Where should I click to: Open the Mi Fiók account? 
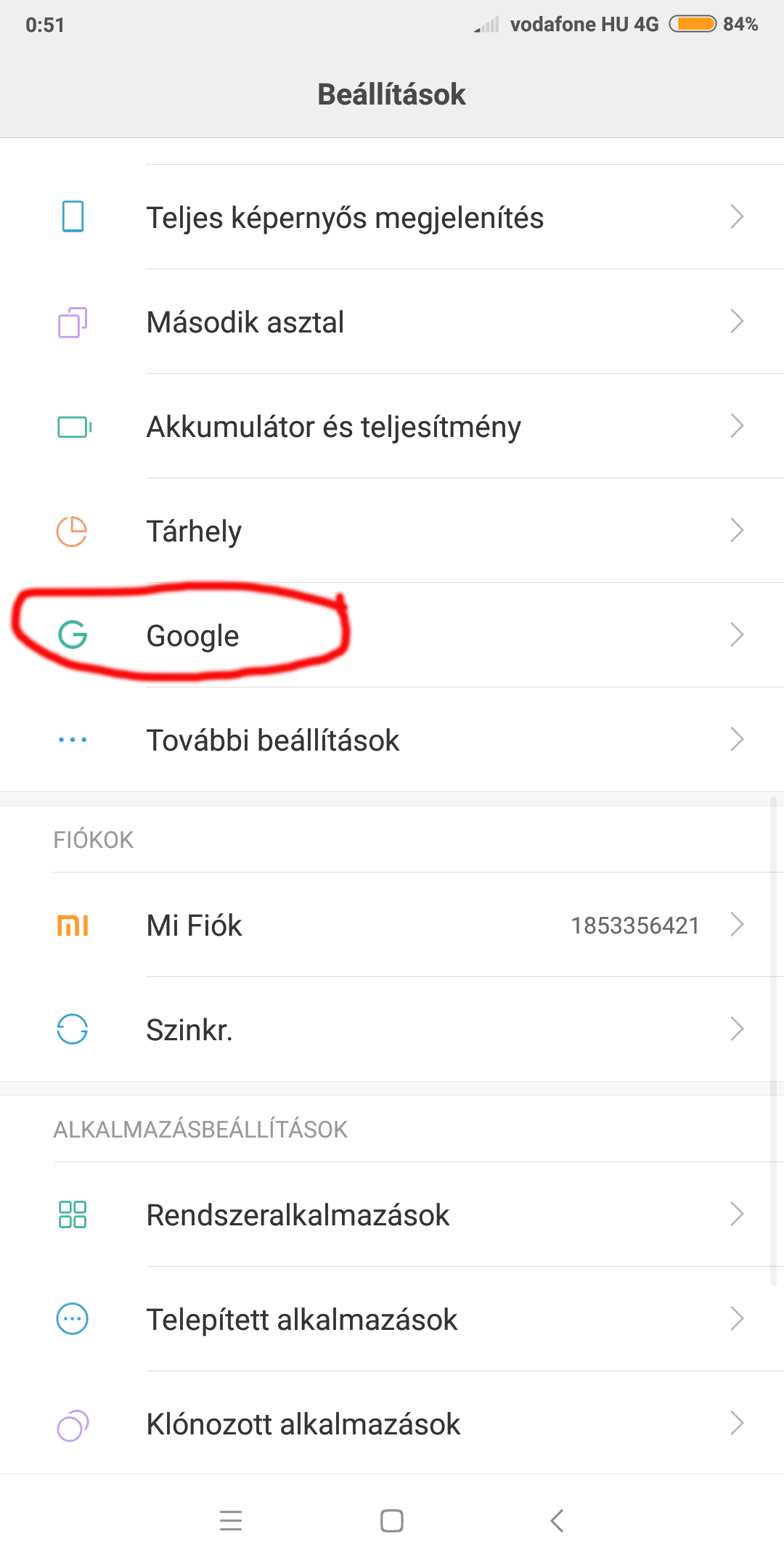(392, 925)
